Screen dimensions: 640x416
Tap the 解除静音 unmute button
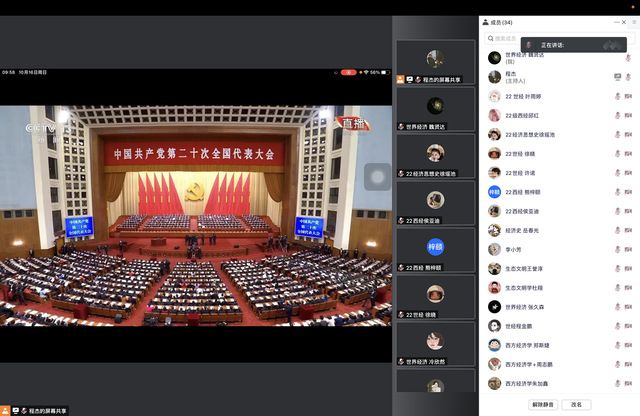click(542, 405)
